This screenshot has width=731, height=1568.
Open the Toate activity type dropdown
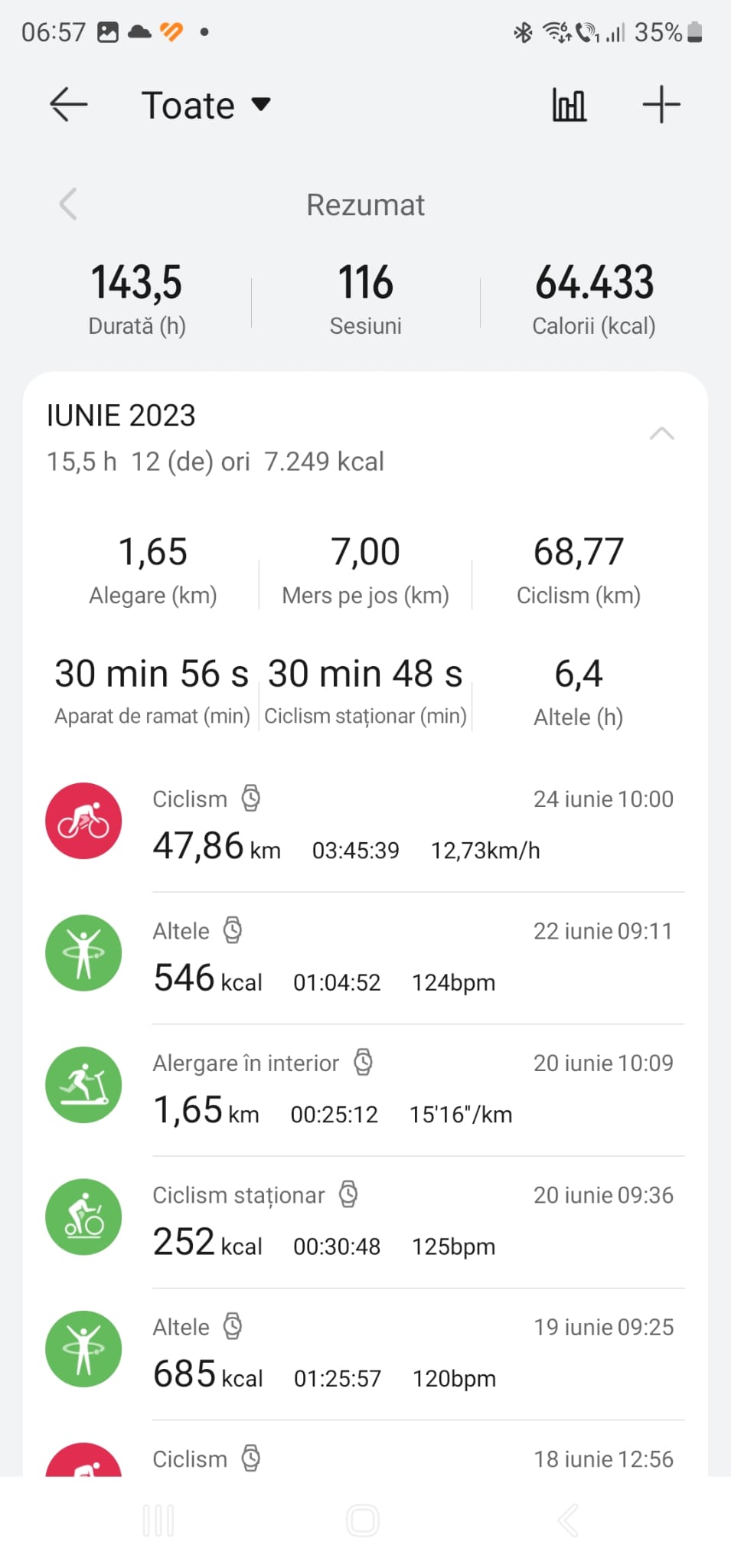[207, 105]
